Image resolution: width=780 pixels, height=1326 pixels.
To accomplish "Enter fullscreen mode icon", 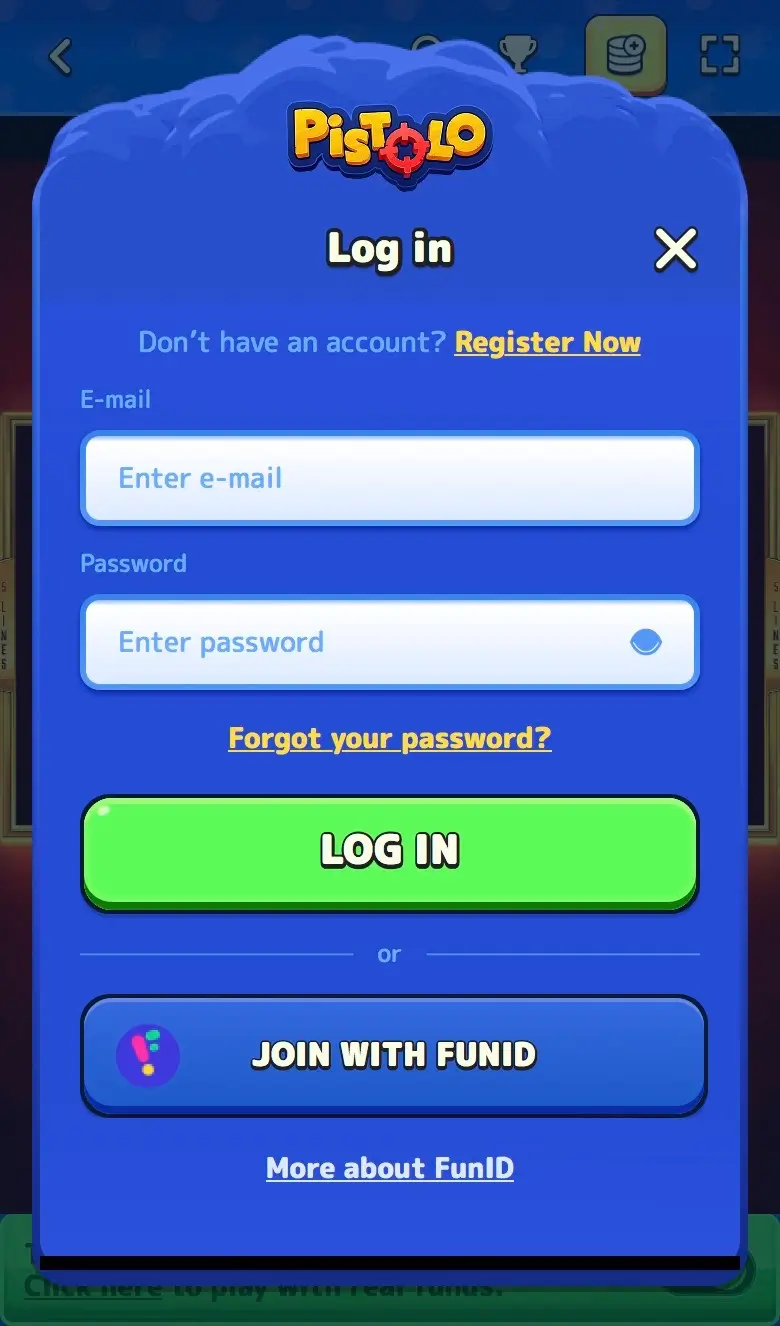I will tap(719, 55).
